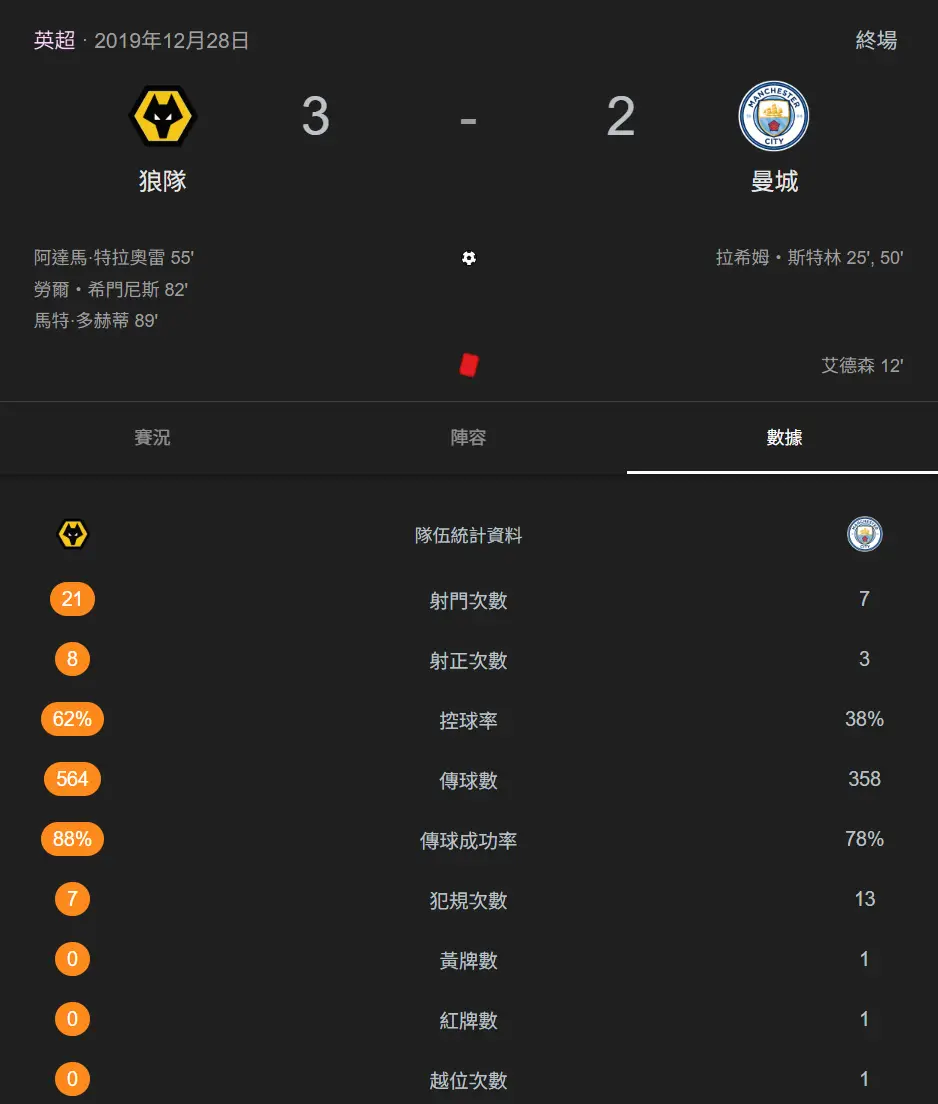Open the 英超 league link
The image size is (938, 1104).
(55, 41)
